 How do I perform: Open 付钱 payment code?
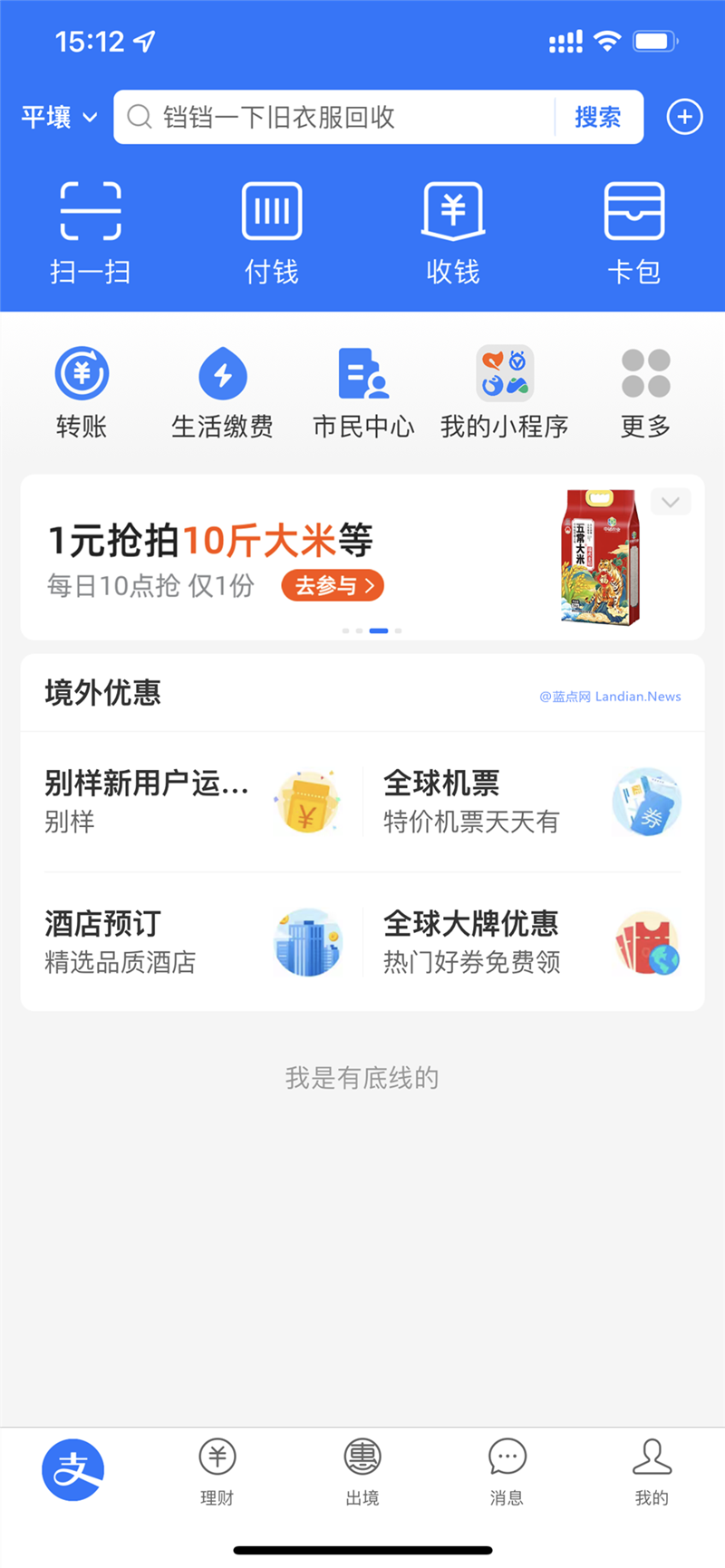[272, 231]
